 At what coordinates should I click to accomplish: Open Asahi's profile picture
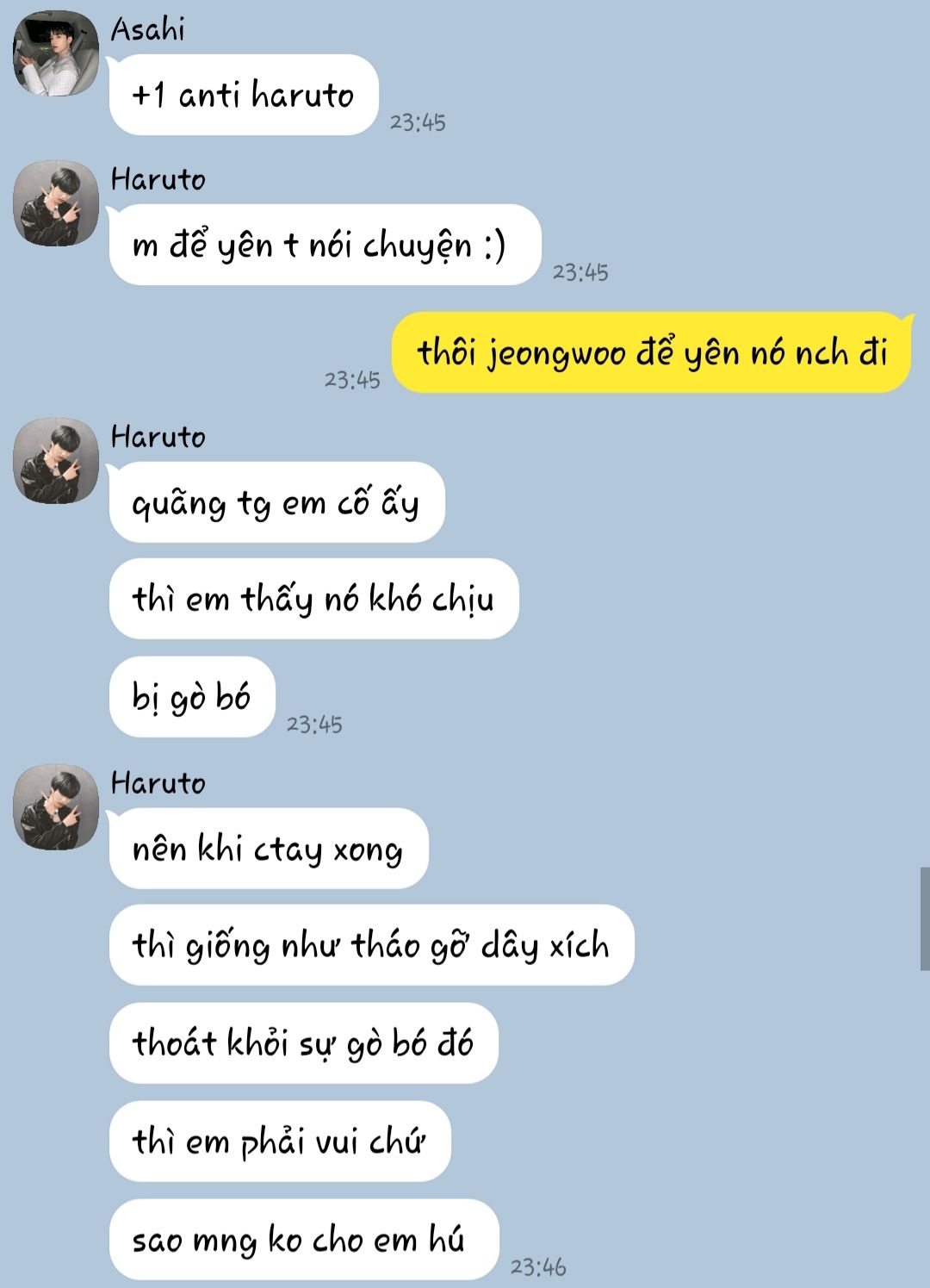pyautogui.click(x=56, y=53)
